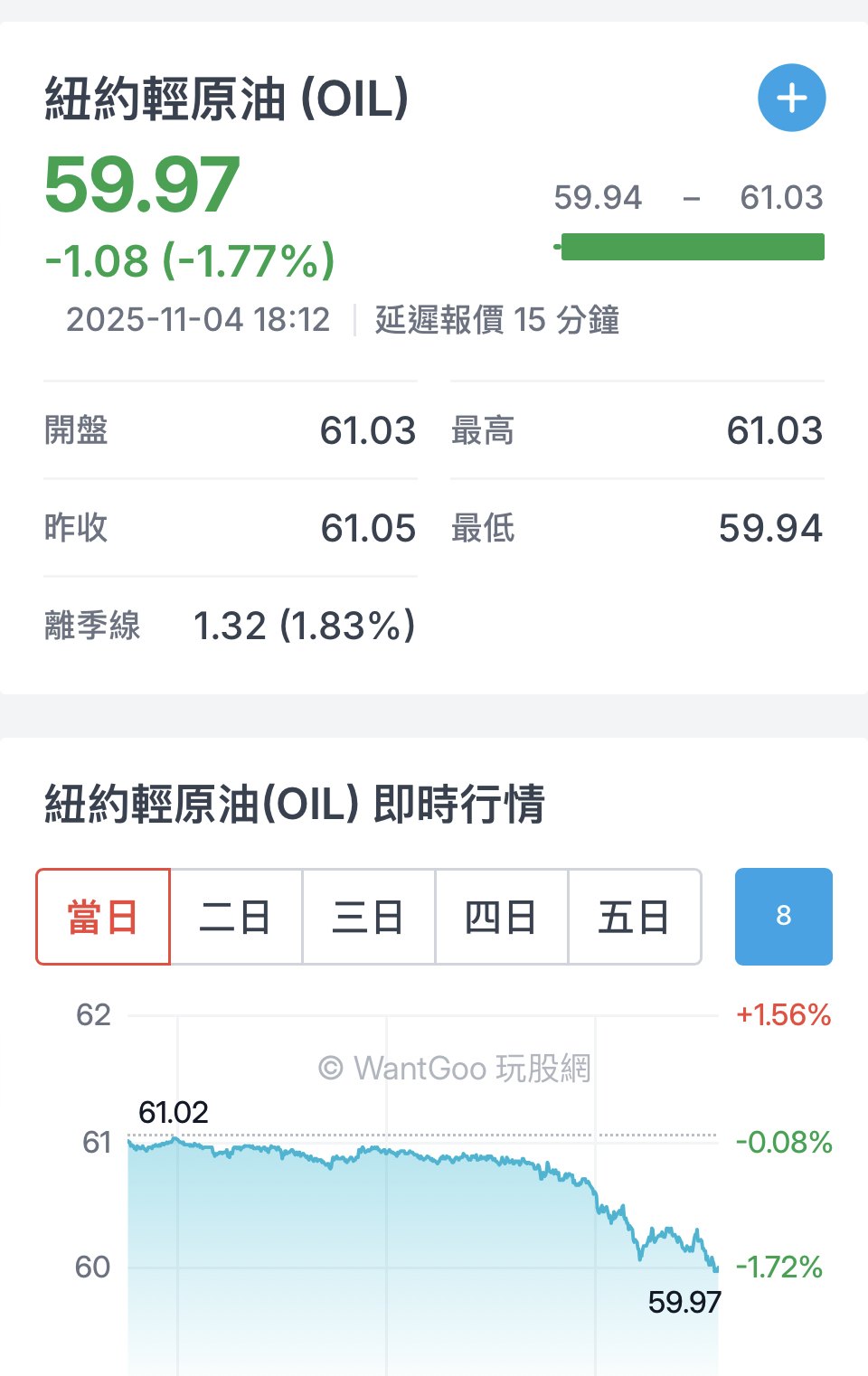
Task: Add 紐約輕原油 to watchlist via plus button
Action: [x=791, y=98]
